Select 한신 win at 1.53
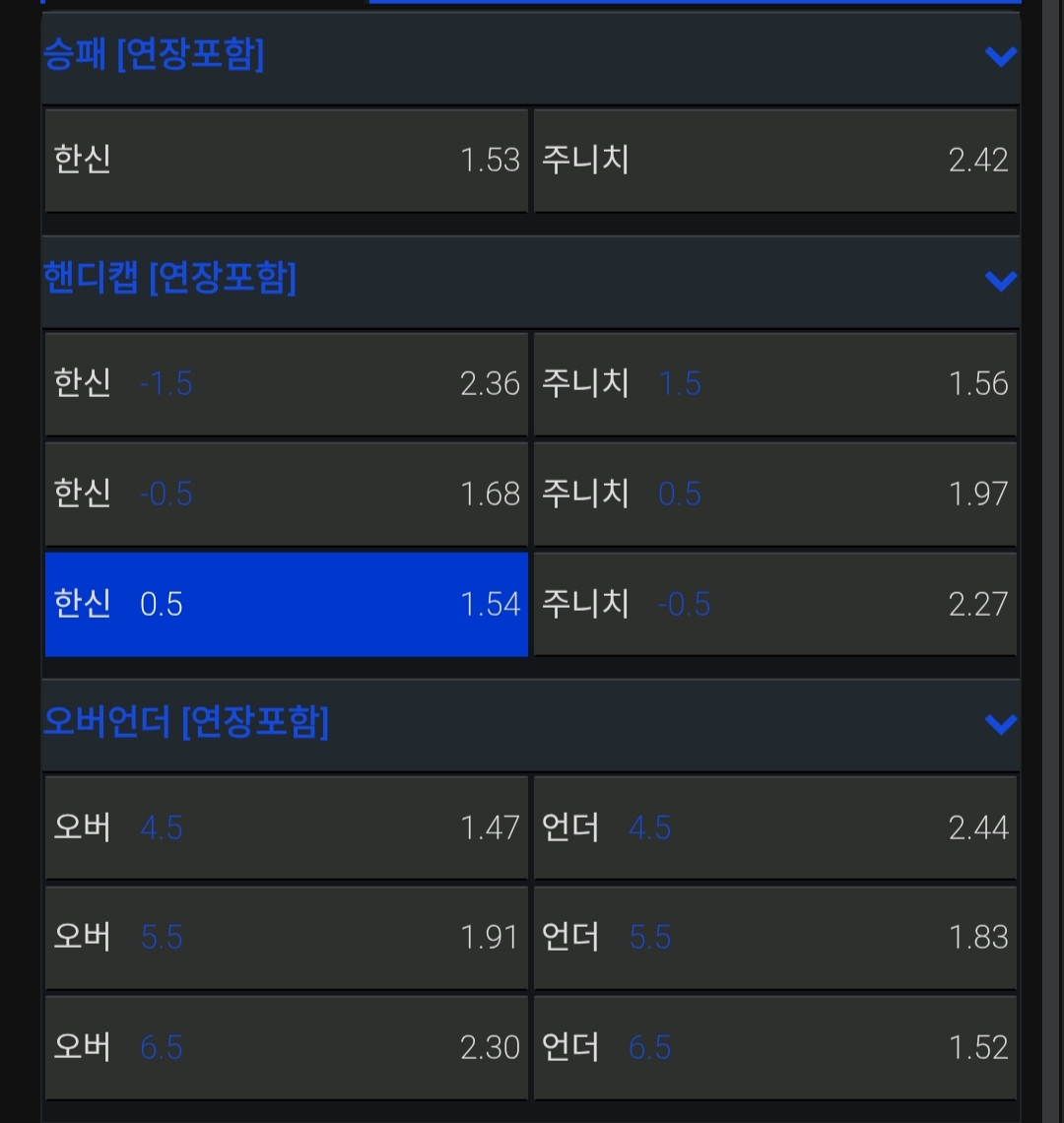Screen dimensions: 1064x1123 coord(286,160)
